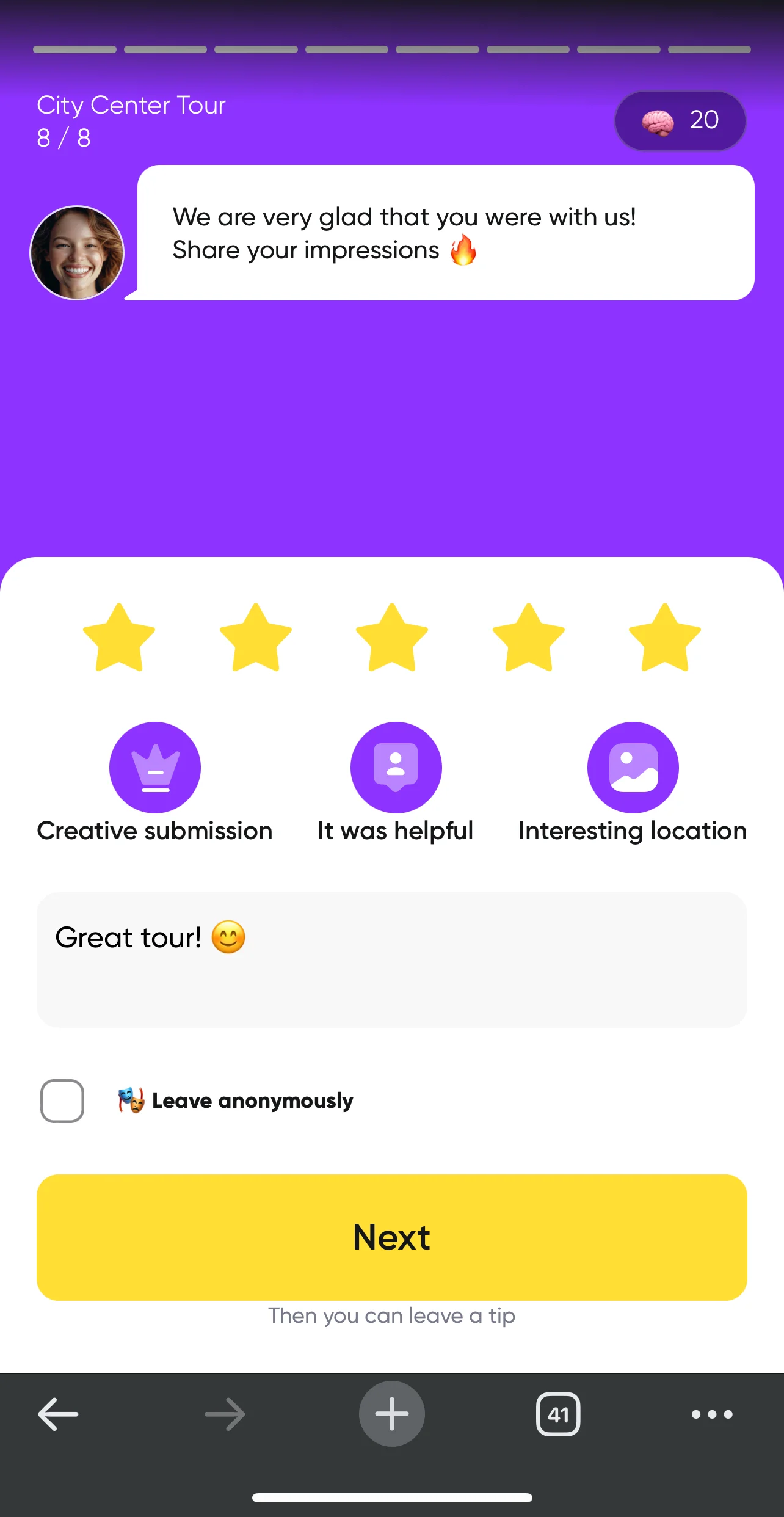Open the browser overflow menu
Screen dimensions: 784x1517
(712, 1414)
